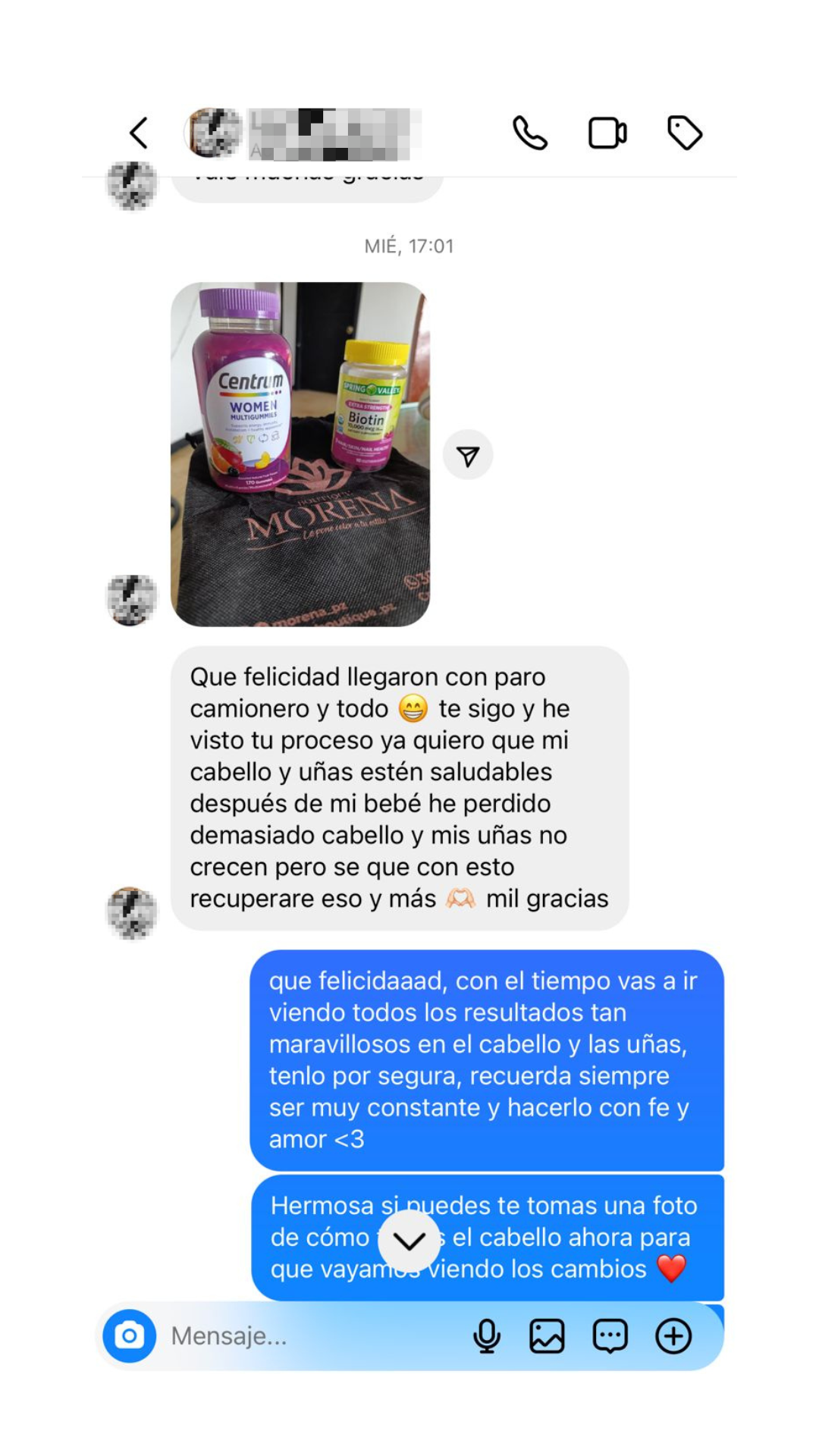Forward the photo using the share arrow
Viewport: 819px width, 1456px height.
tap(468, 456)
